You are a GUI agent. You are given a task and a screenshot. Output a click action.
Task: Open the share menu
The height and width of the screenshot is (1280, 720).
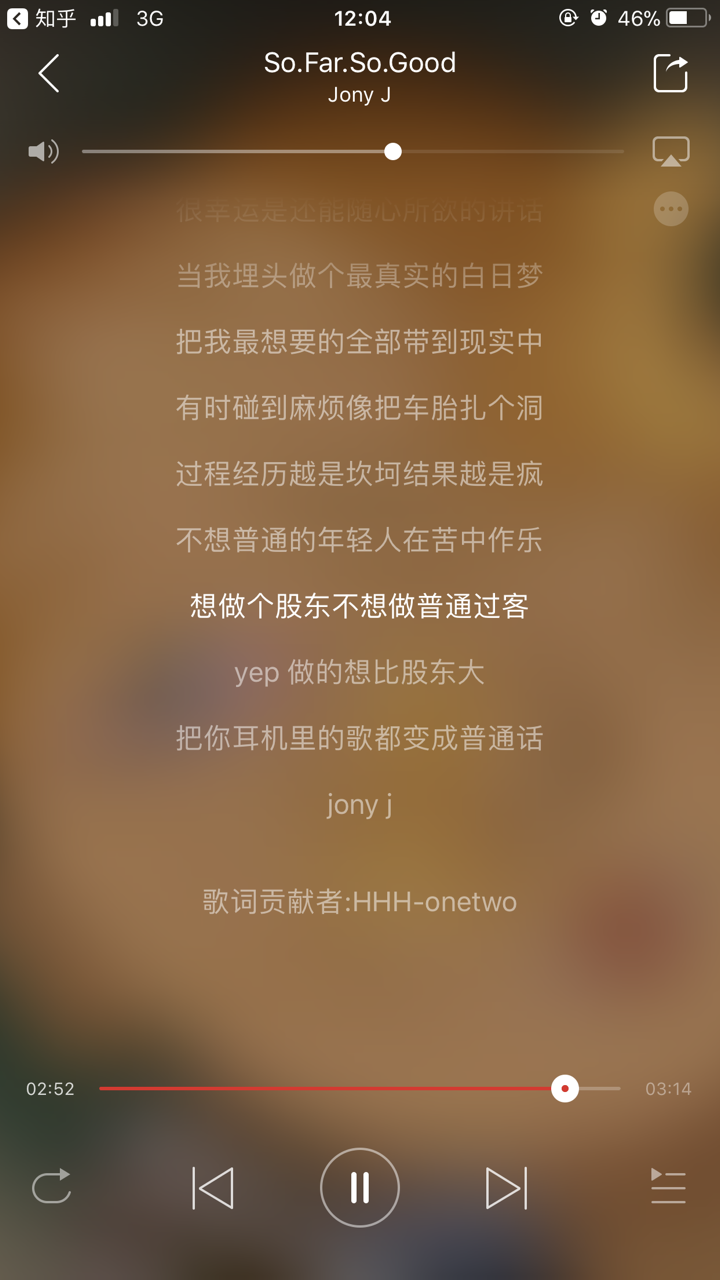pos(669,73)
